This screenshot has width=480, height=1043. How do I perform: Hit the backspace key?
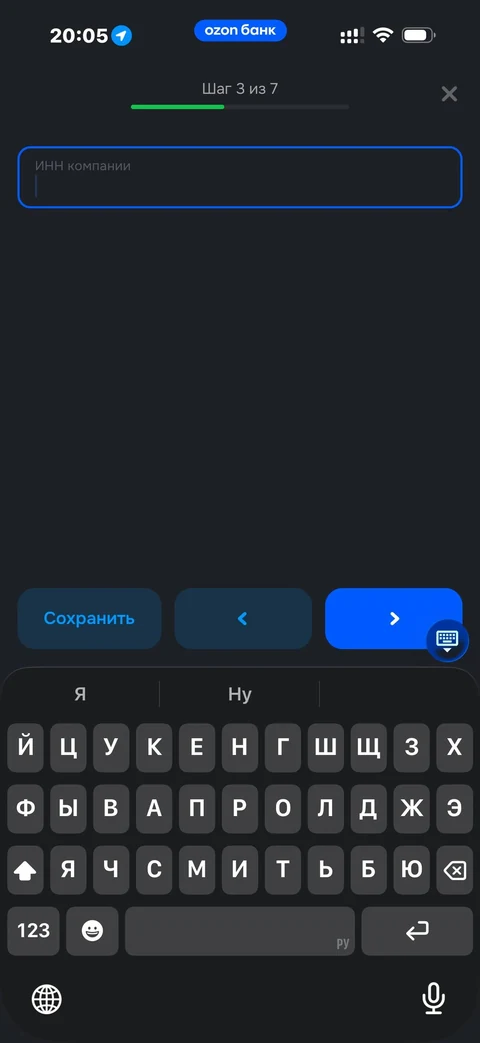tap(455, 870)
